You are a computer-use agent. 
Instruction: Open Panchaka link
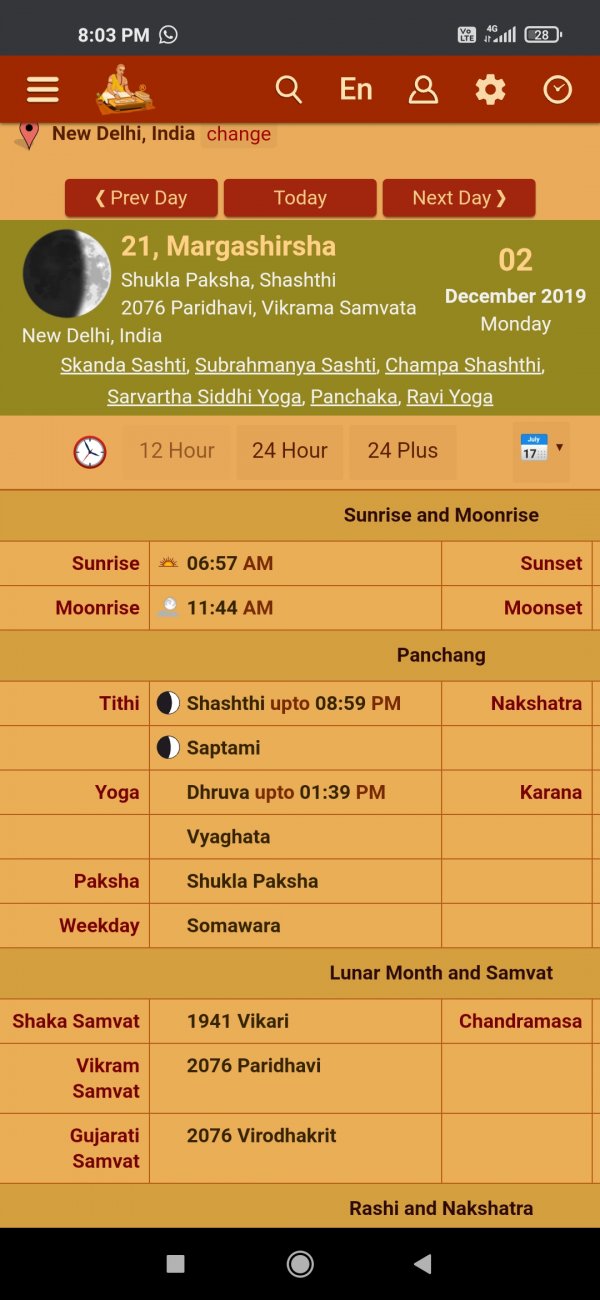pos(353,397)
